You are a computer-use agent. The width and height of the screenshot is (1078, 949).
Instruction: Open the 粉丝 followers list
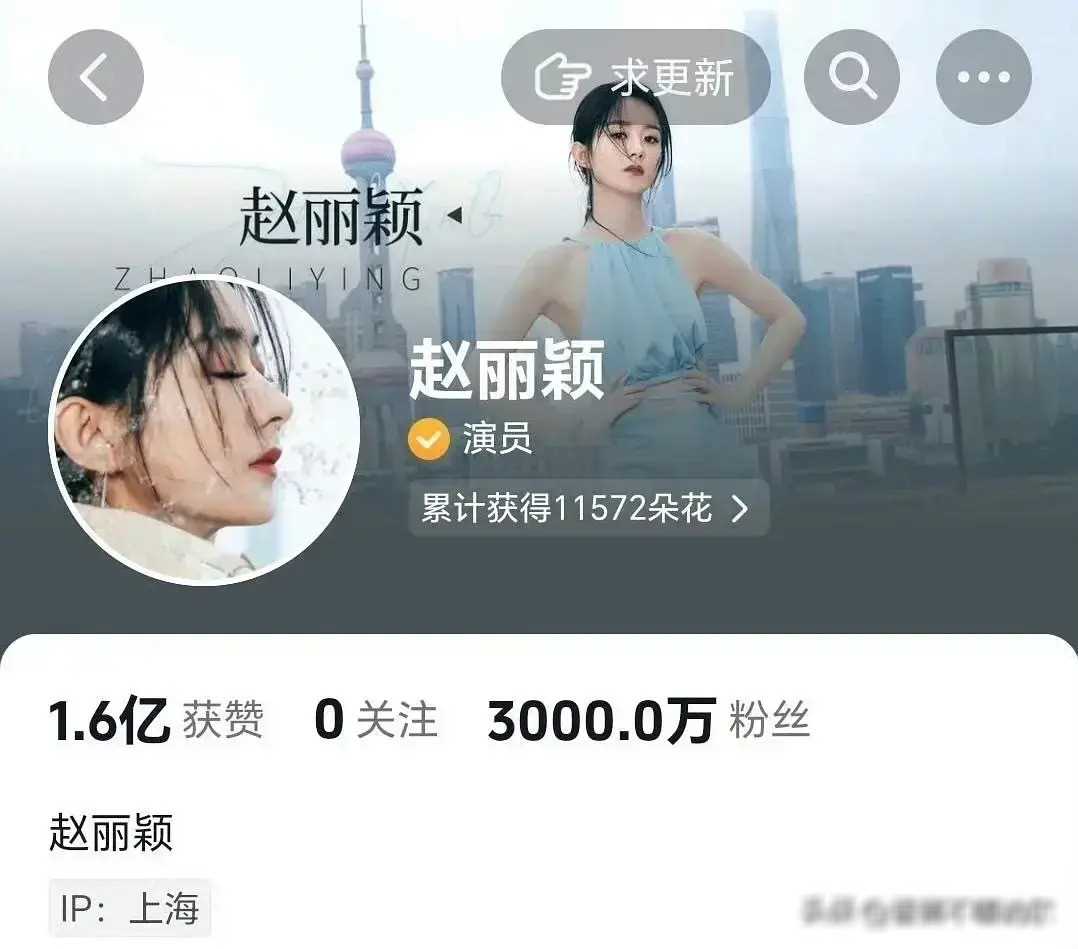pos(648,720)
